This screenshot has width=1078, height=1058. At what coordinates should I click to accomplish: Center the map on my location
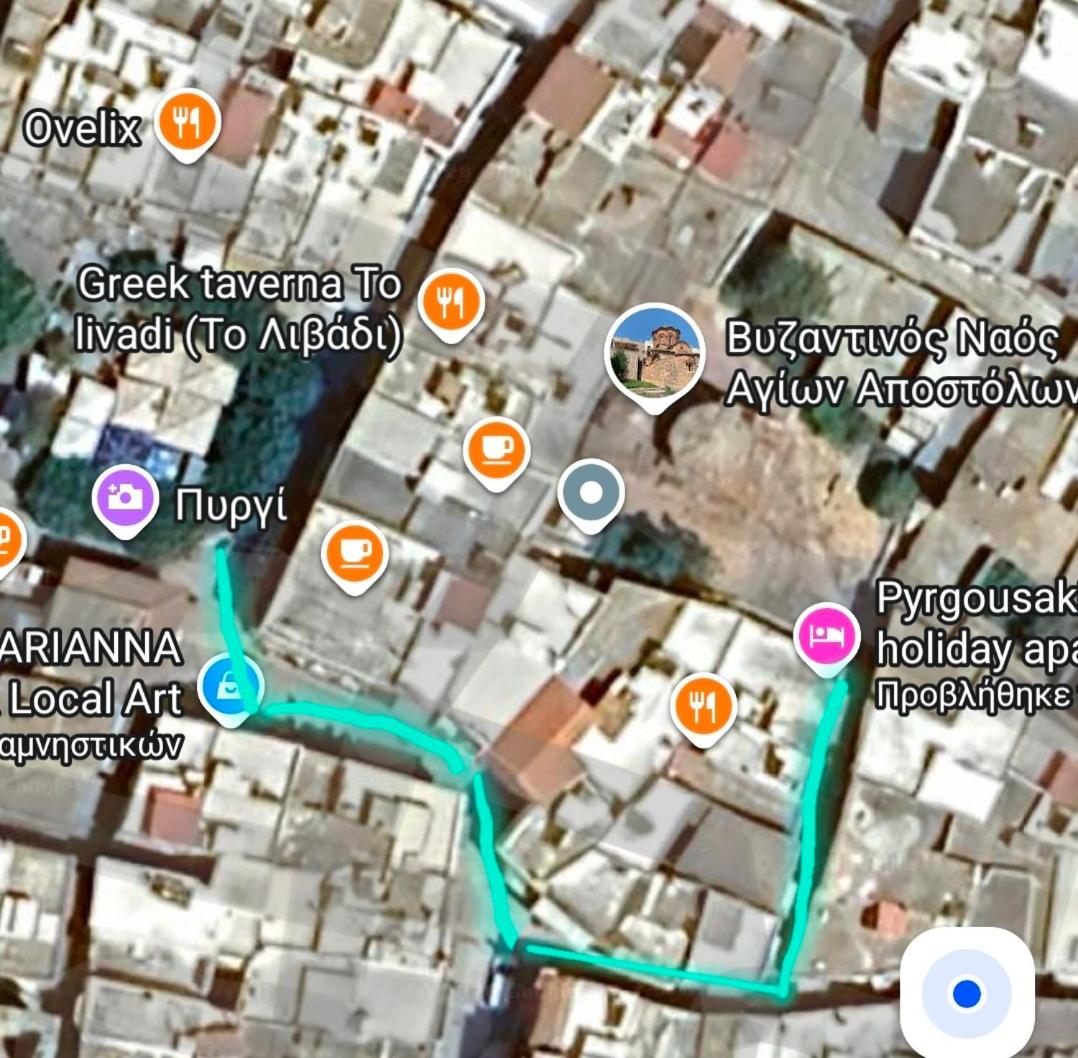pyautogui.click(x=966, y=993)
